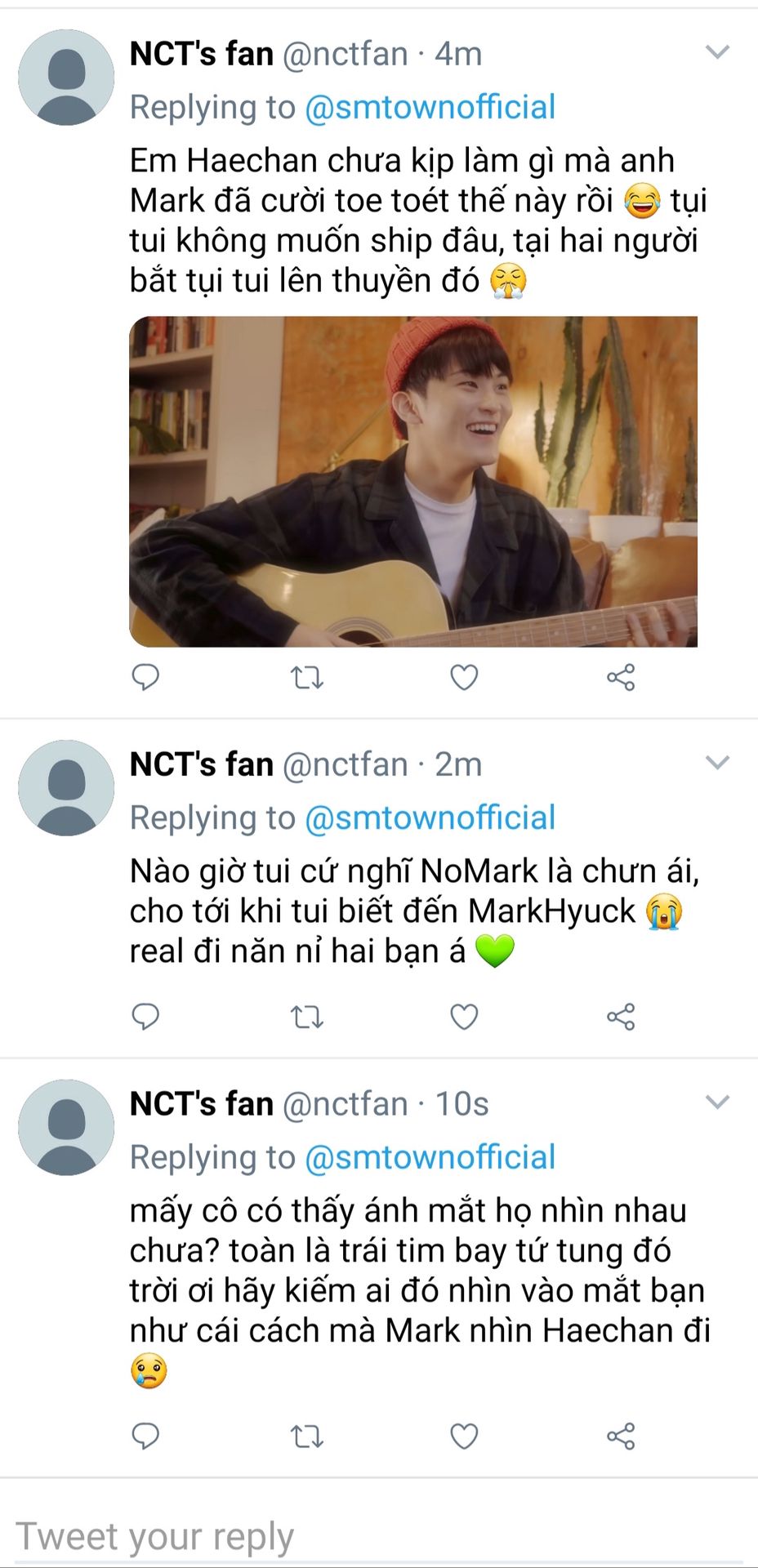Expand the options chevron on the 4m tweet
758x1568 pixels.
tap(716, 52)
